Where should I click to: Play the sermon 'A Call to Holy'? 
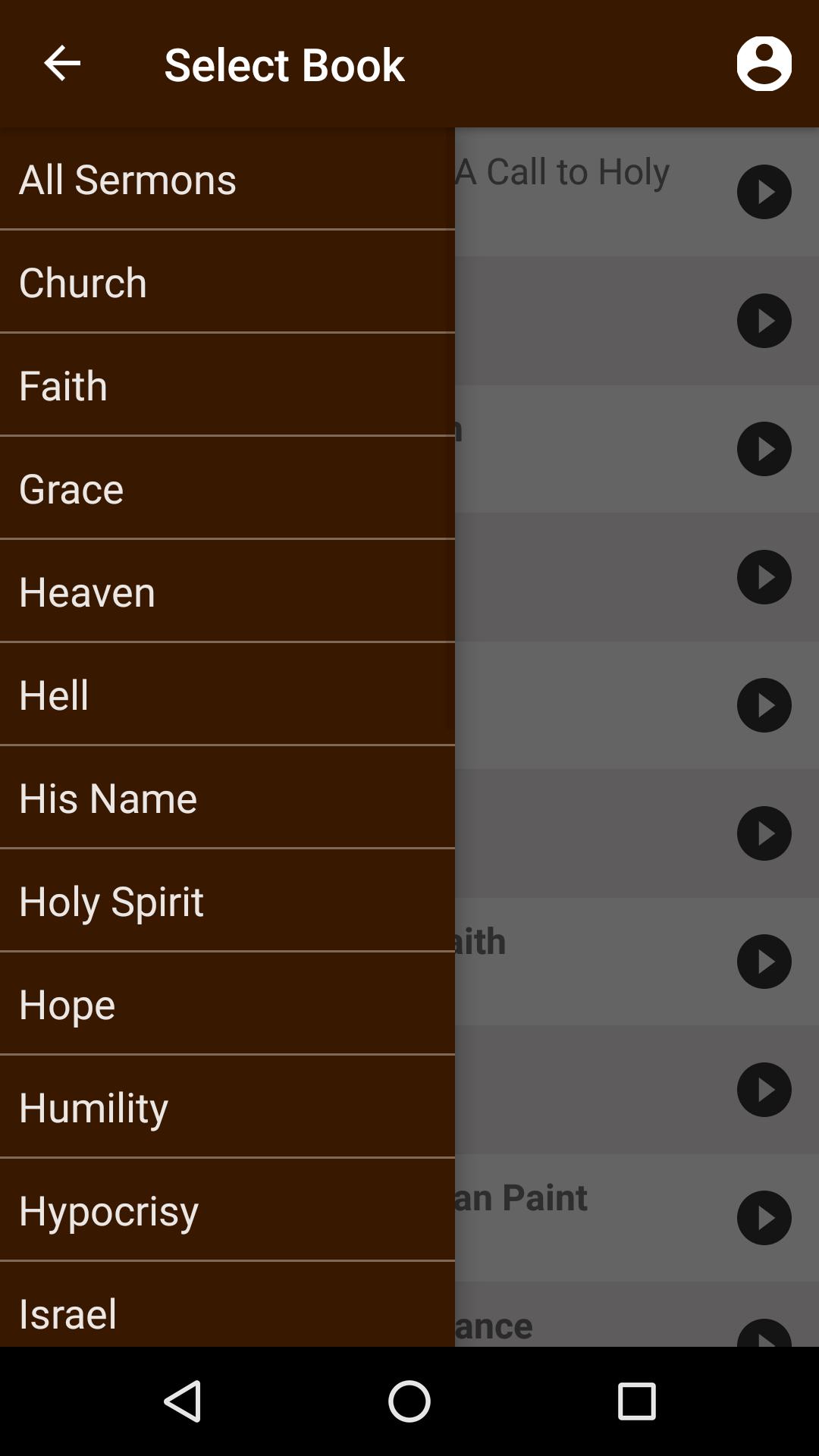point(764,192)
